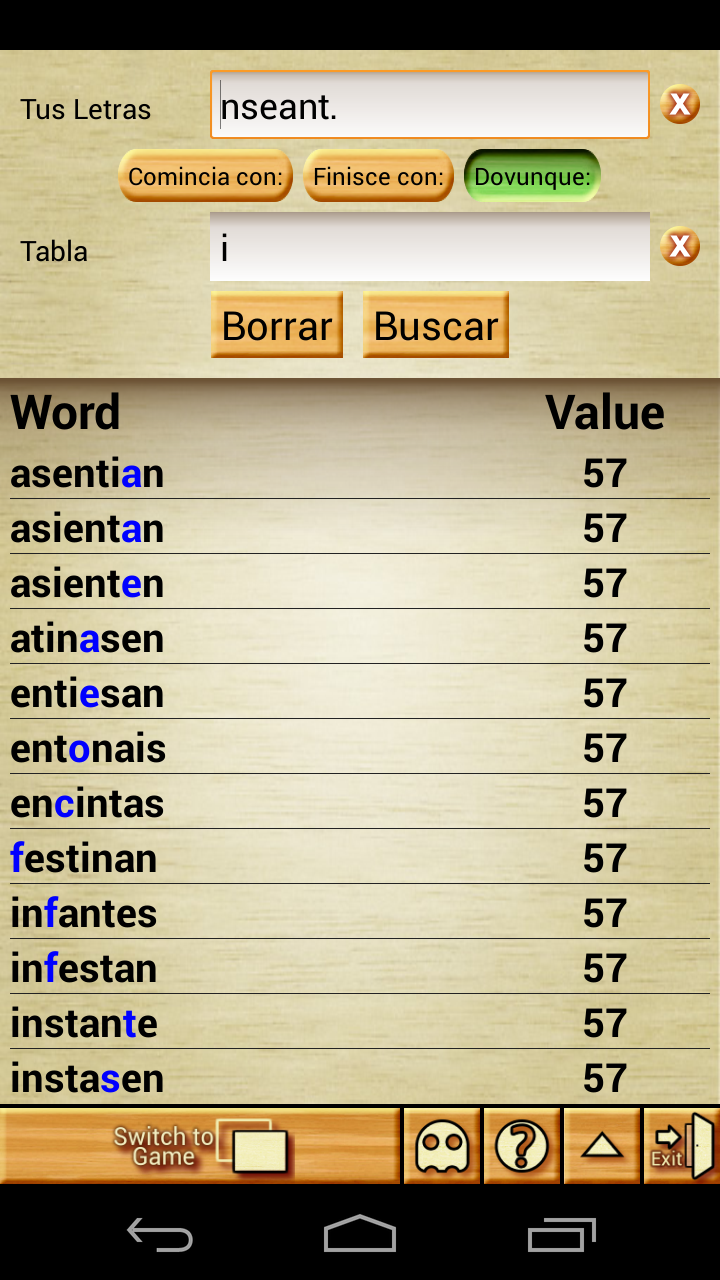This screenshot has height=1280, width=720.
Task: Select the word entonais
Action: tap(88, 749)
